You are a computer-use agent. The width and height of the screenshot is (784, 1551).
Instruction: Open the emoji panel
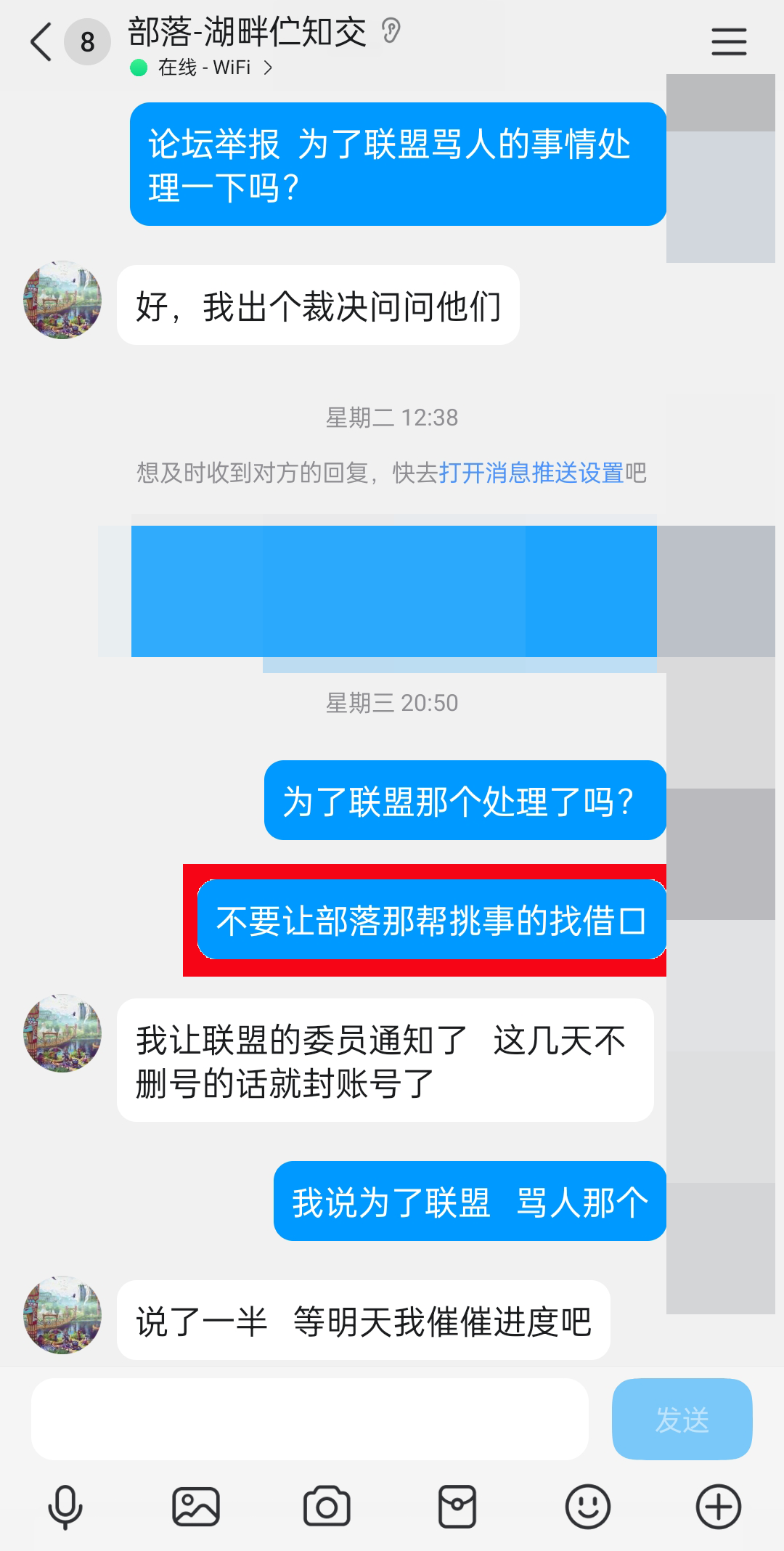[x=587, y=1507]
